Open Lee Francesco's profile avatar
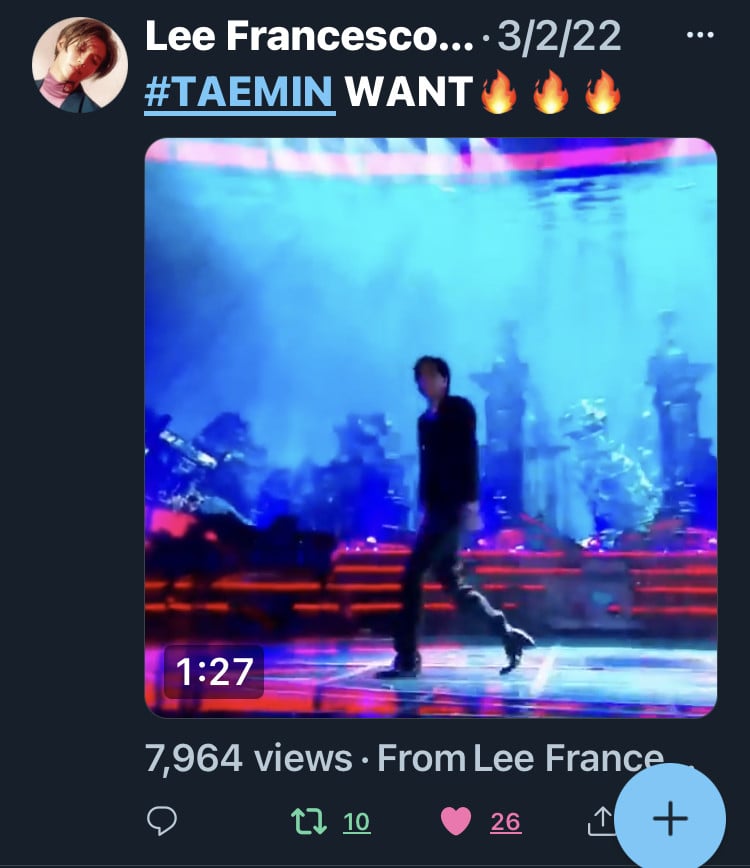This screenshot has width=750, height=868. tap(80, 64)
